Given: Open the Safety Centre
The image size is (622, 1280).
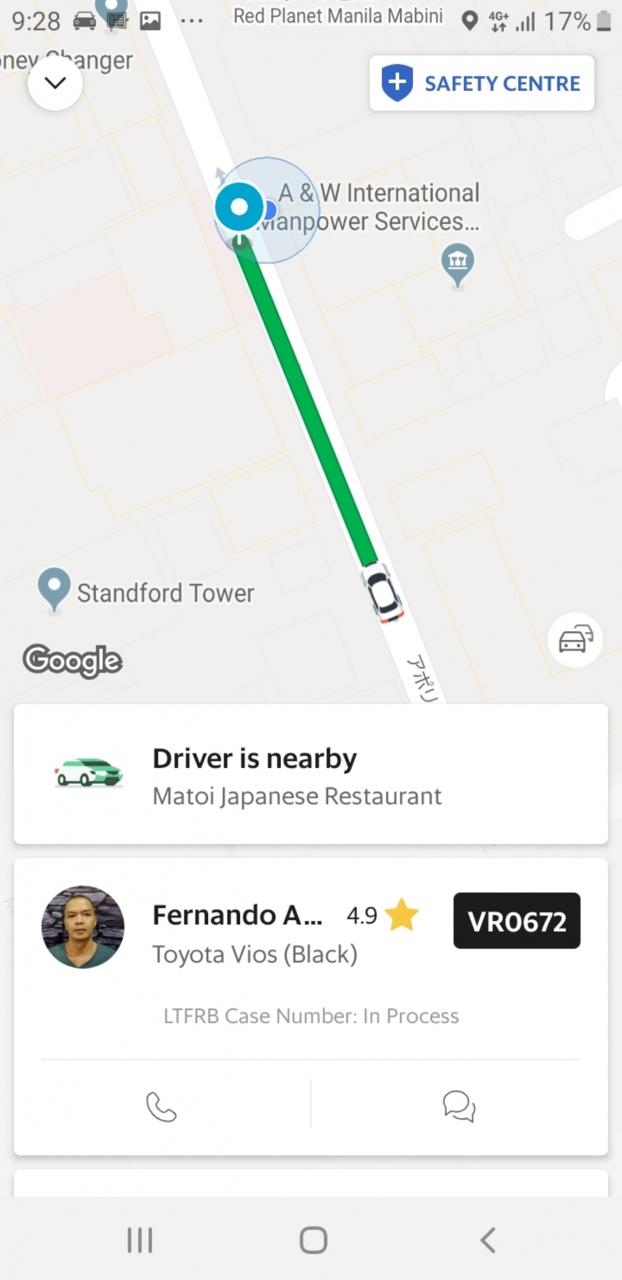Looking at the screenshot, I should (x=482, y=83).
